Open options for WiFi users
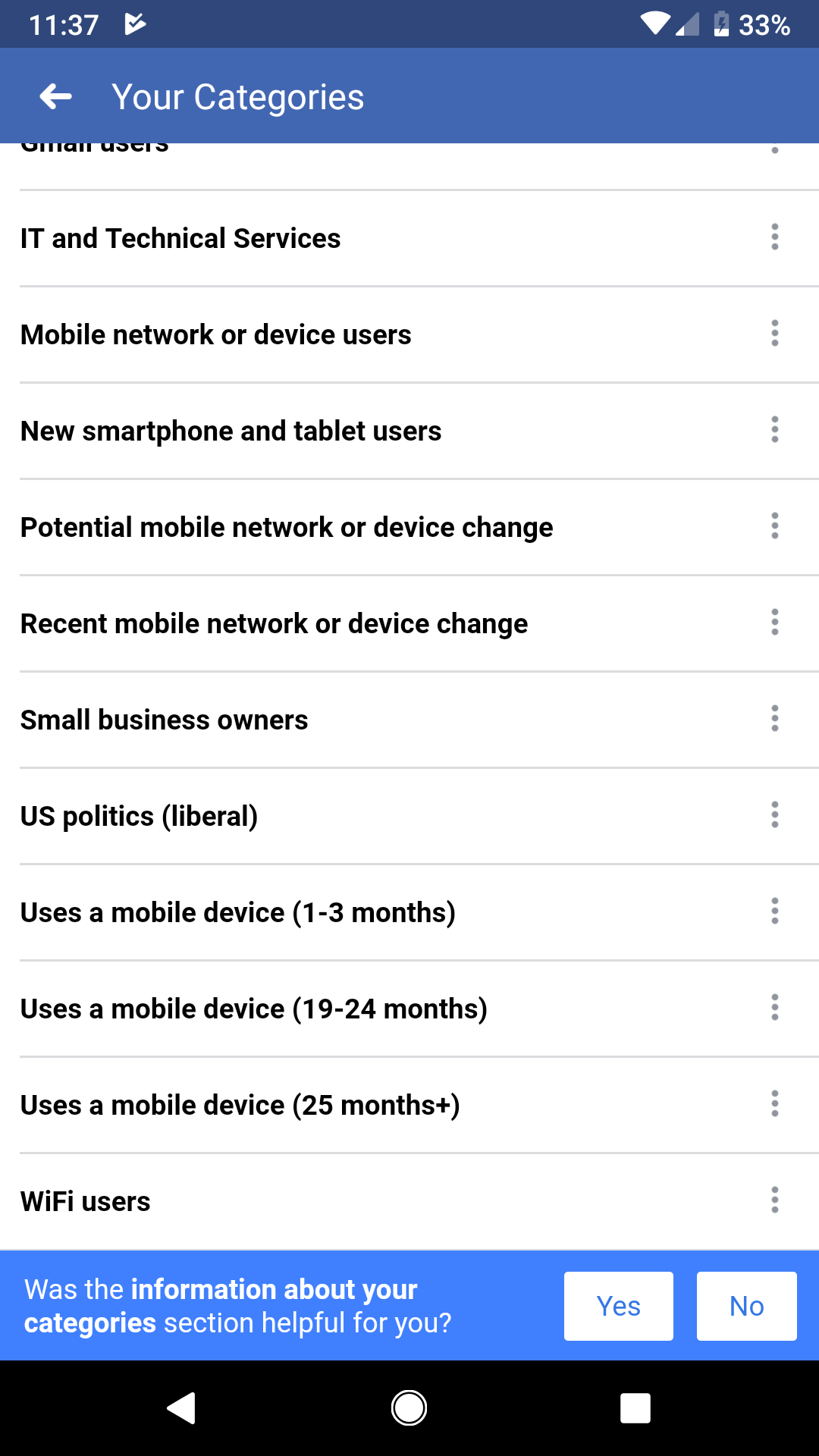Viewport: 819px width, 1456px height. [774, 1200]
